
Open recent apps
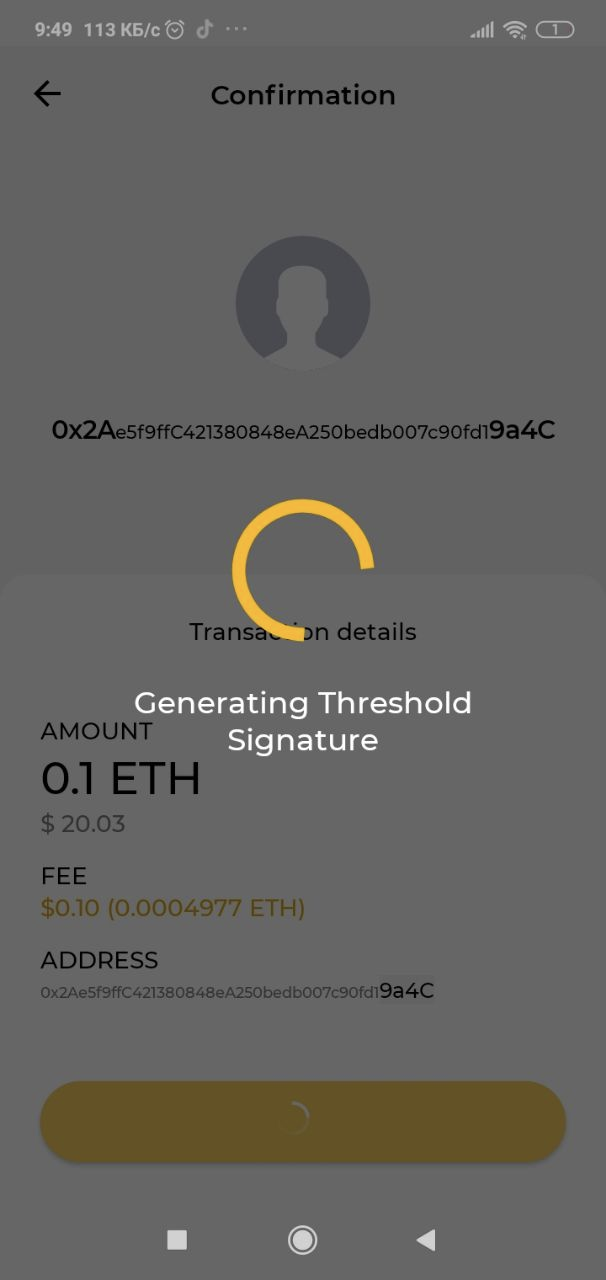tap(177, 1240)
